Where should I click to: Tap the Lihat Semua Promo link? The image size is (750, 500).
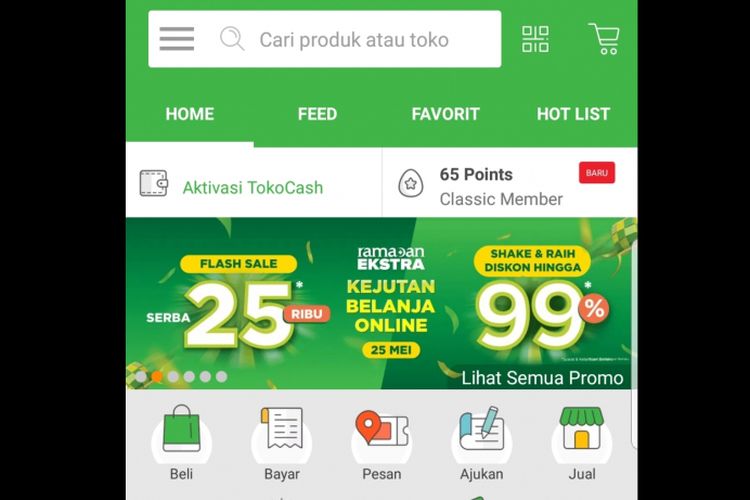click(542, 378)
